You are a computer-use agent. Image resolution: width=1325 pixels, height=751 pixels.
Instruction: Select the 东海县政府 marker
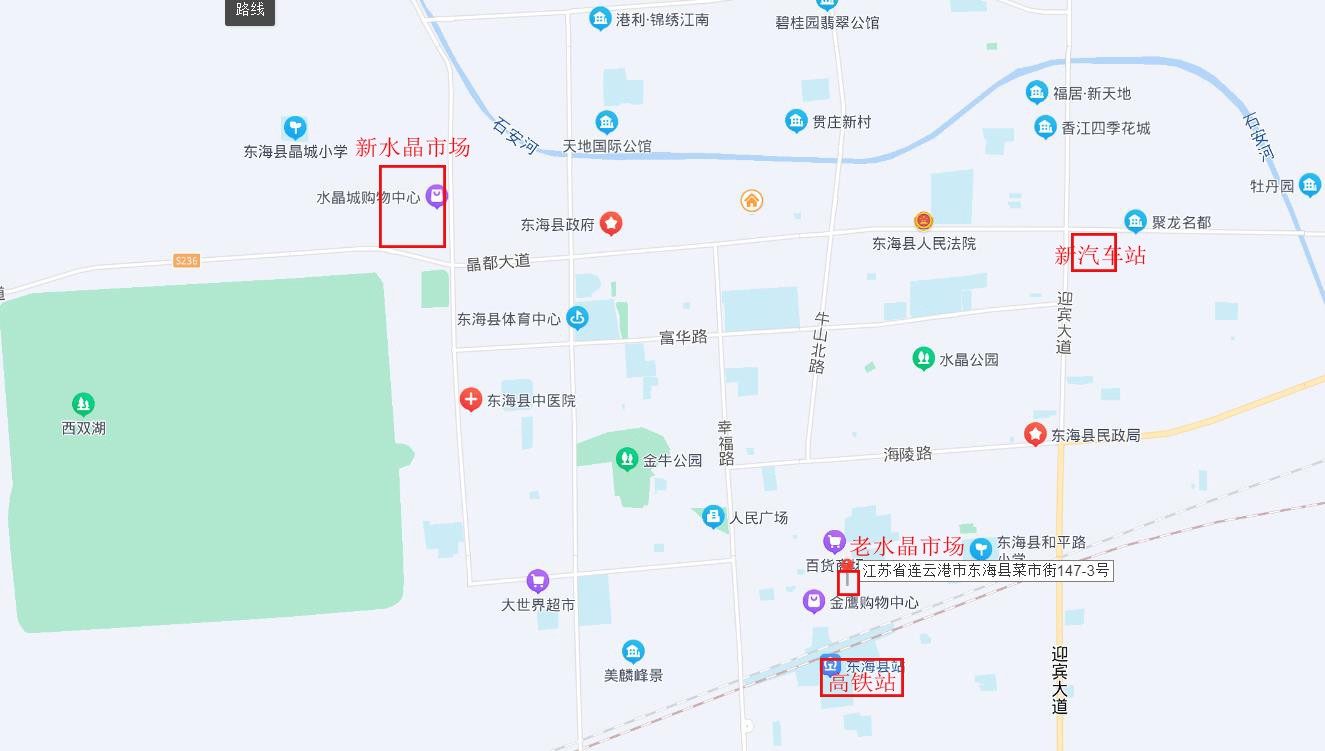[611, 224]
